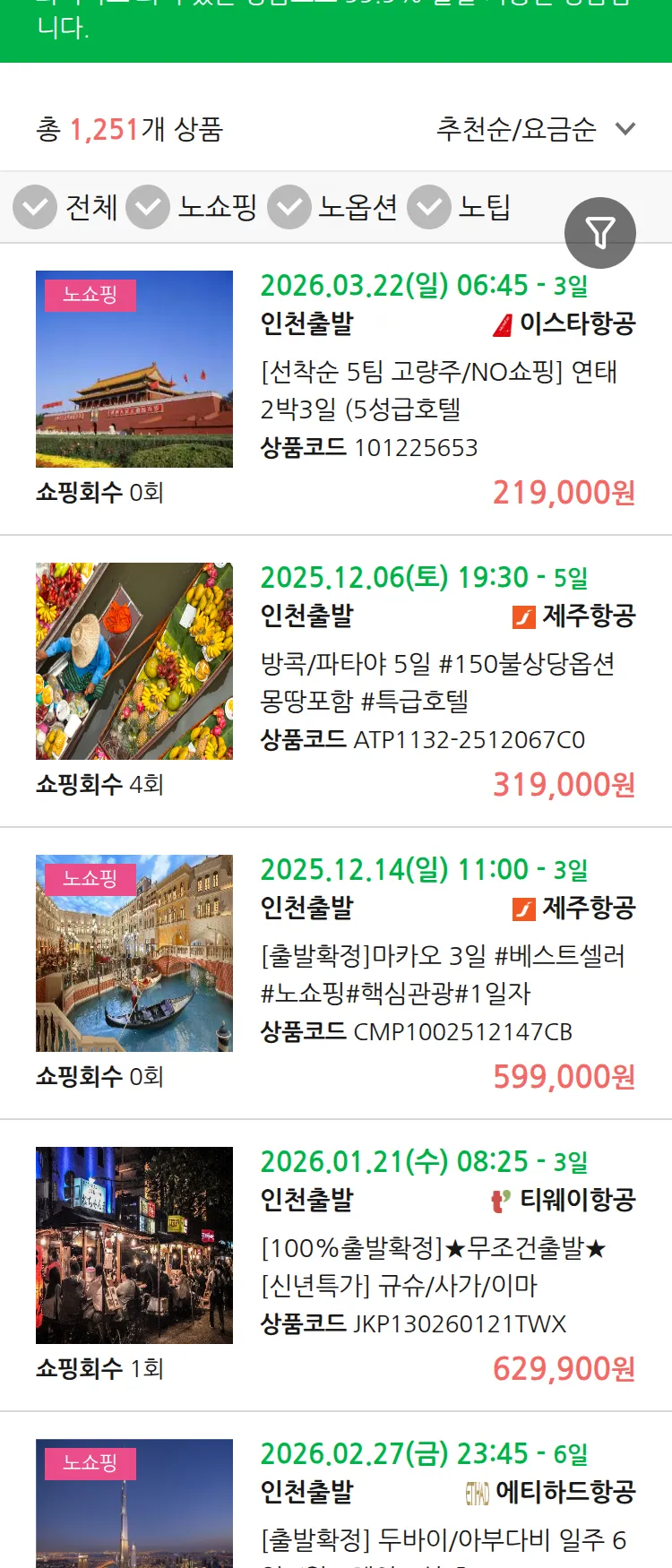Open the 추천순/요금순 sort dropdown

click(x=516, y=128)
